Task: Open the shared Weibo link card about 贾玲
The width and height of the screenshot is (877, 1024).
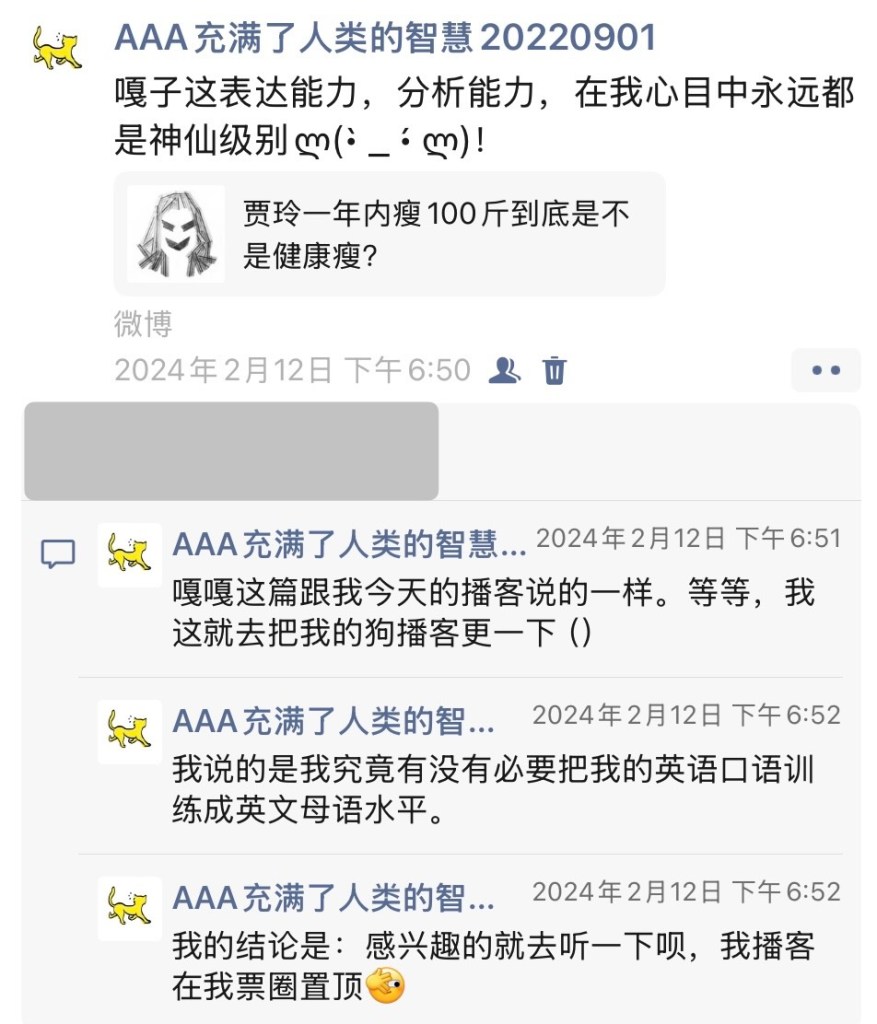Action: pos(389,234)
